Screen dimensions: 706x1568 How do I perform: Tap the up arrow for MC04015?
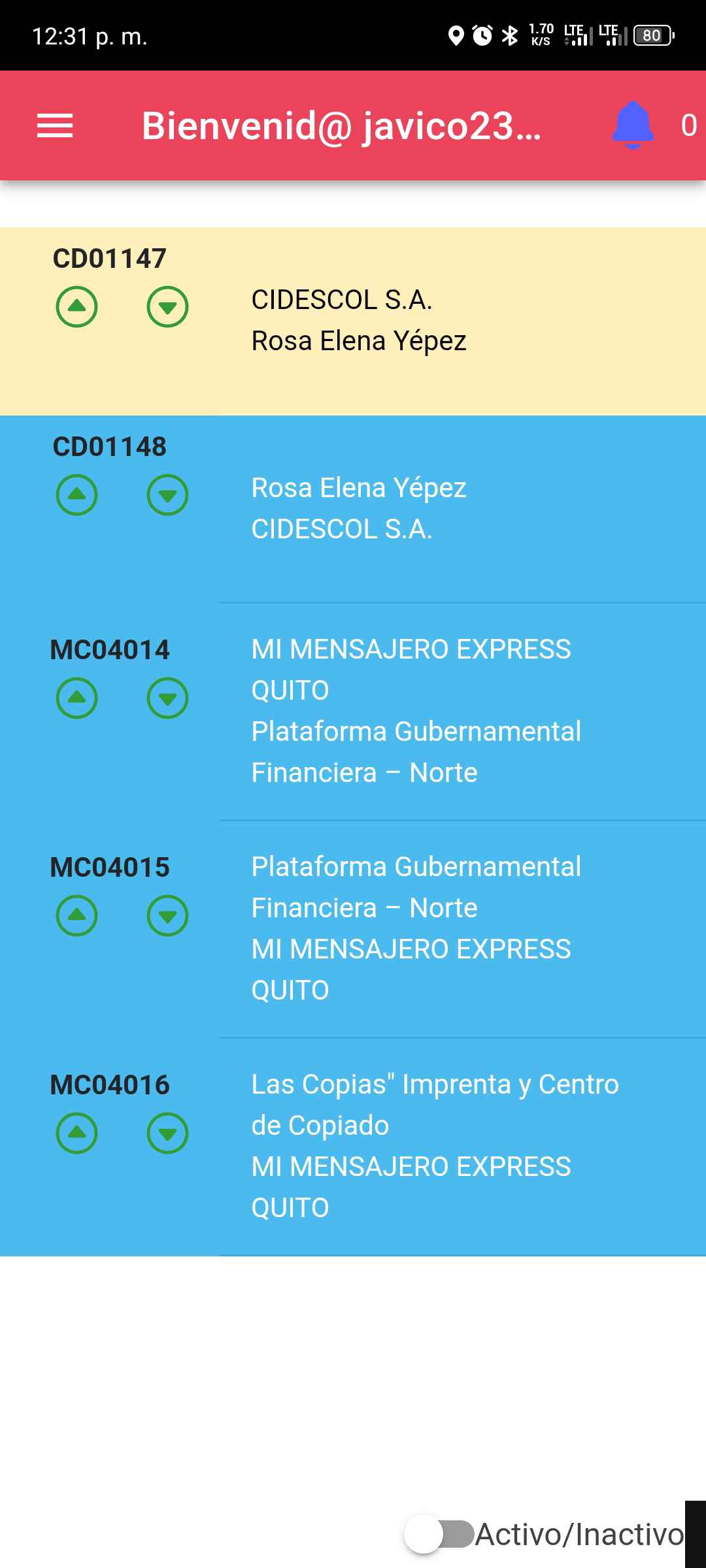tap(77, 915)
